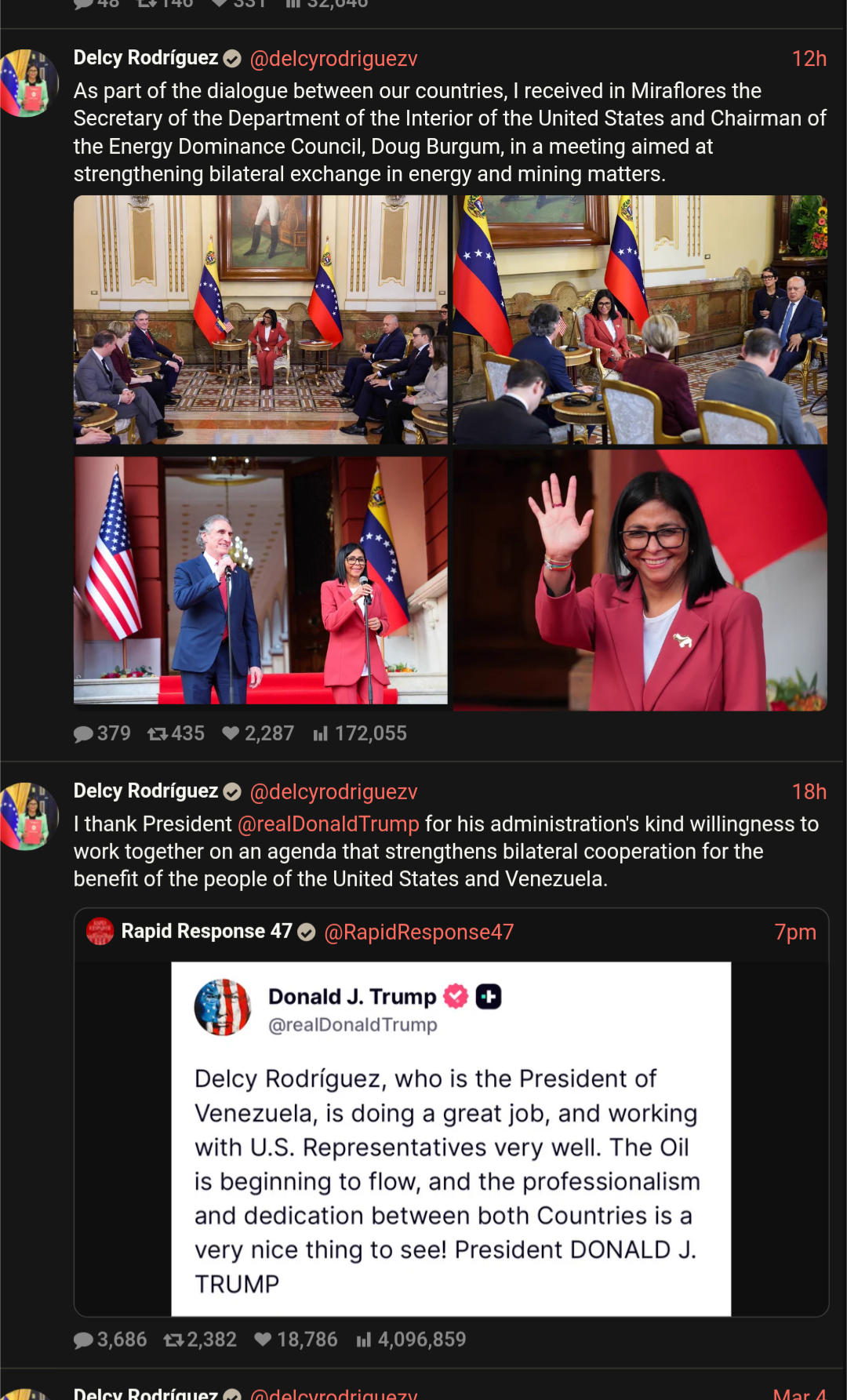
Task: Retweet the post with 2,382 retweets
Action: pyautogui.click(x=199, y=1340)
